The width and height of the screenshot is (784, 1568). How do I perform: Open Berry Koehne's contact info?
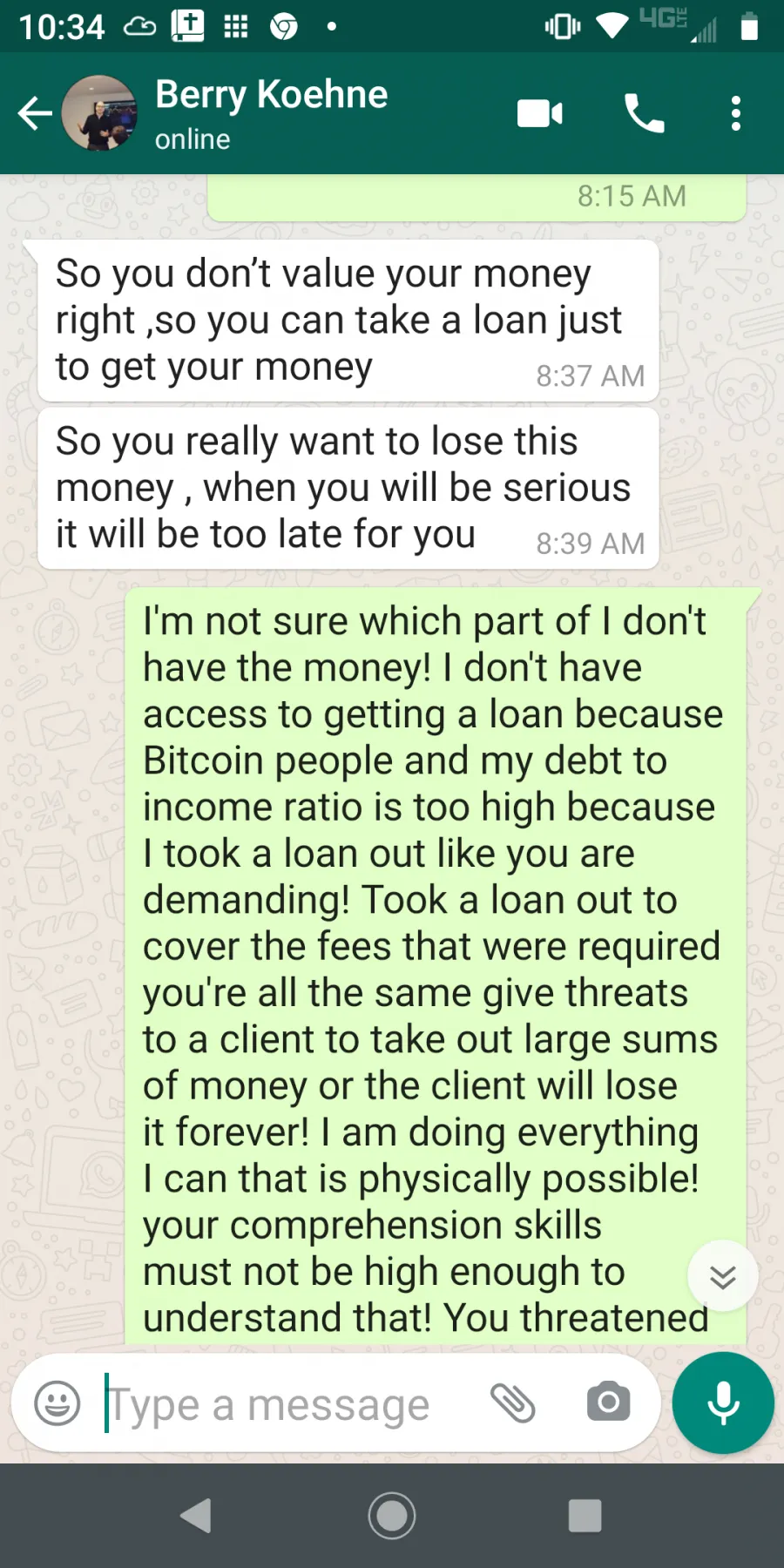[x=271, y=113]
